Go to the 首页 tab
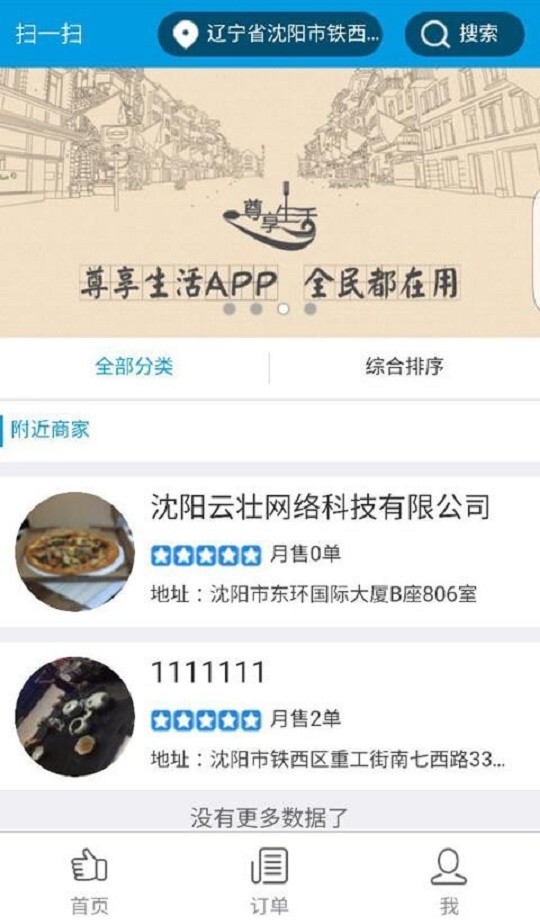Image resolution: width=540 pixels, height=924 pixels. click(x=90, y=880)
